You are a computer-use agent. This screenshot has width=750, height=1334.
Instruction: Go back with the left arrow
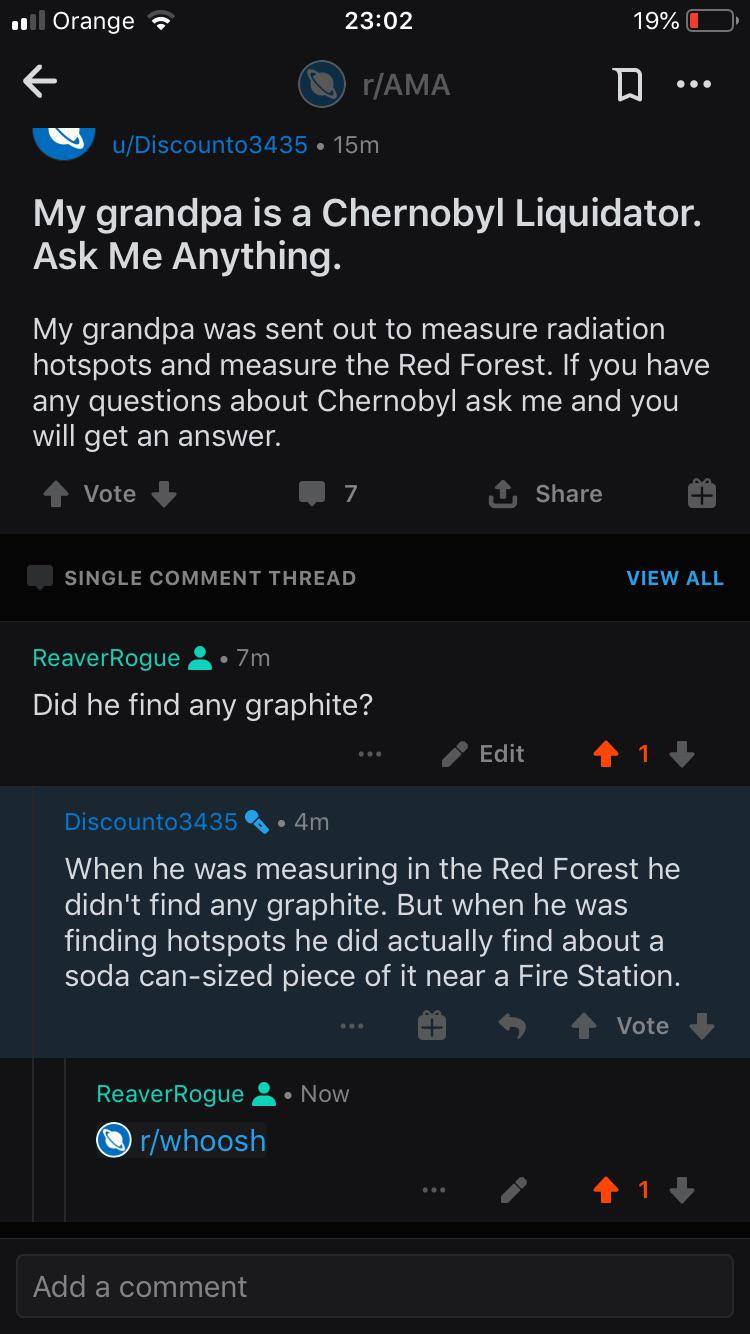pos(40,82)
